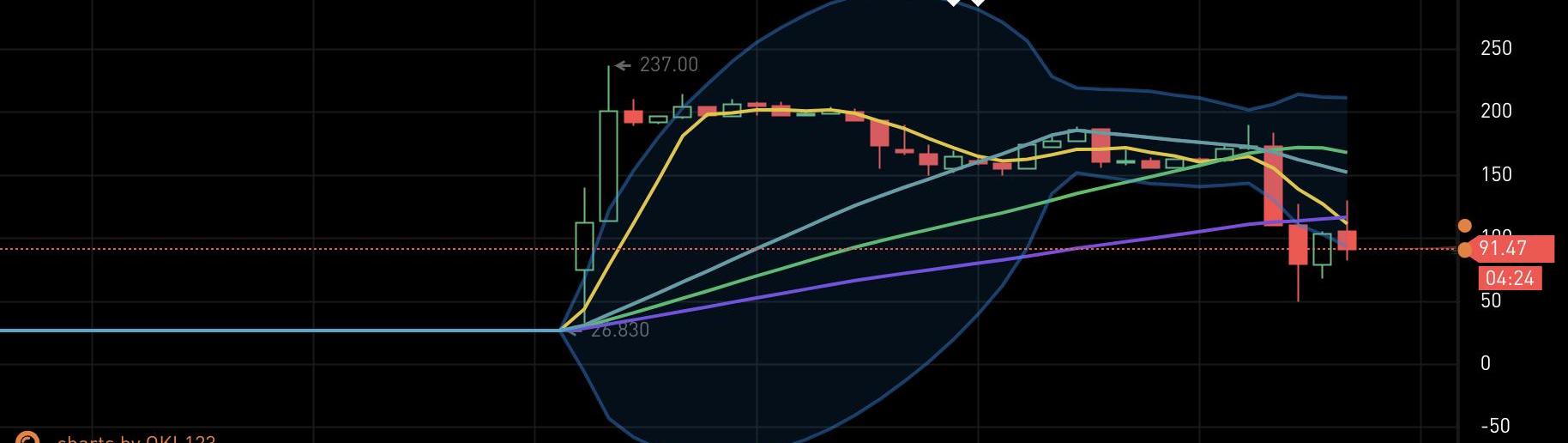Tap the orange marker beside 91.47 label
Viewport: 1568px width, 443px height.
(x=1464, y=250)
